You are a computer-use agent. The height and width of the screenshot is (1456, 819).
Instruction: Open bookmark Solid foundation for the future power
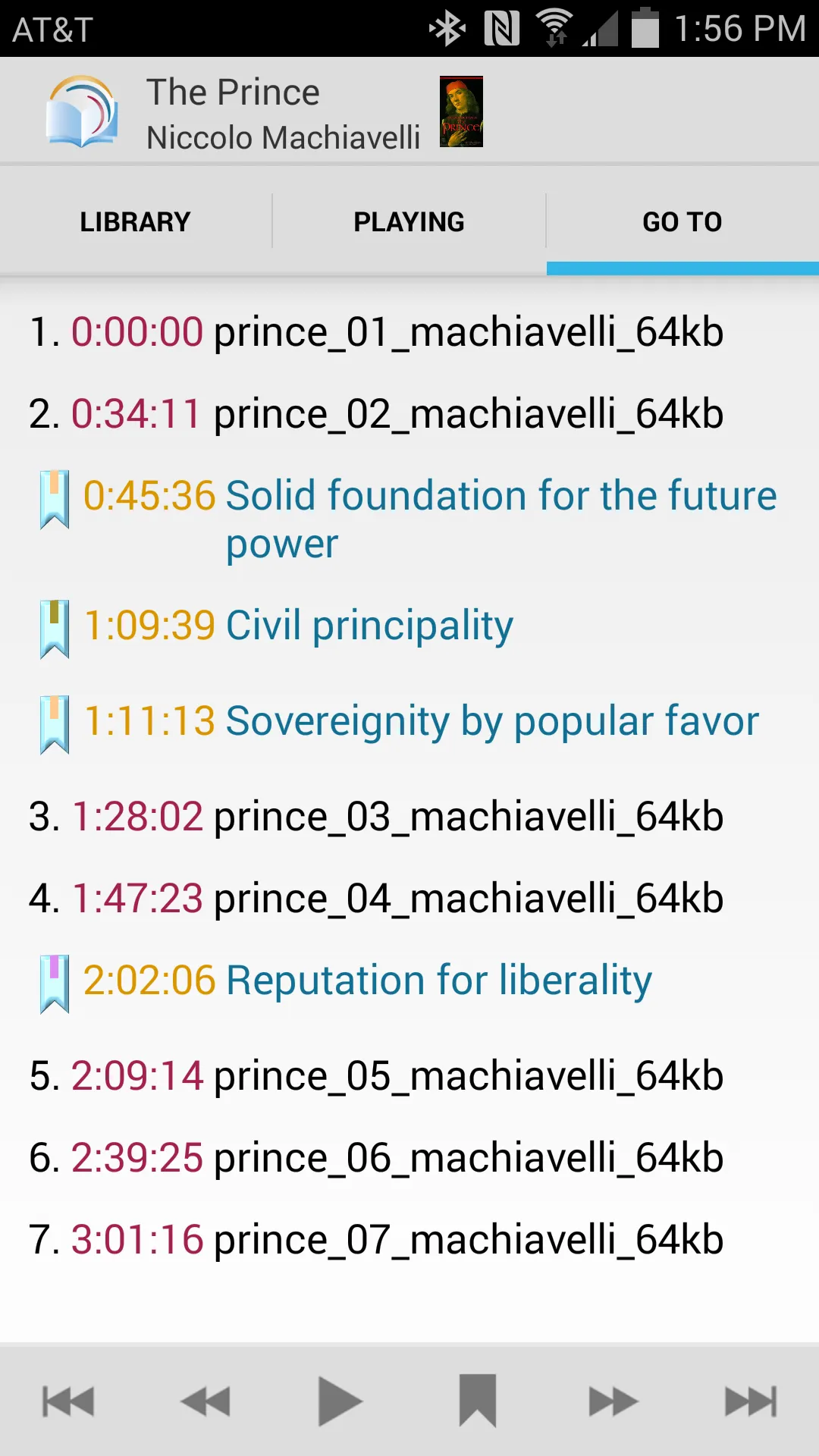pyautogui.click(x=409, y=519)
